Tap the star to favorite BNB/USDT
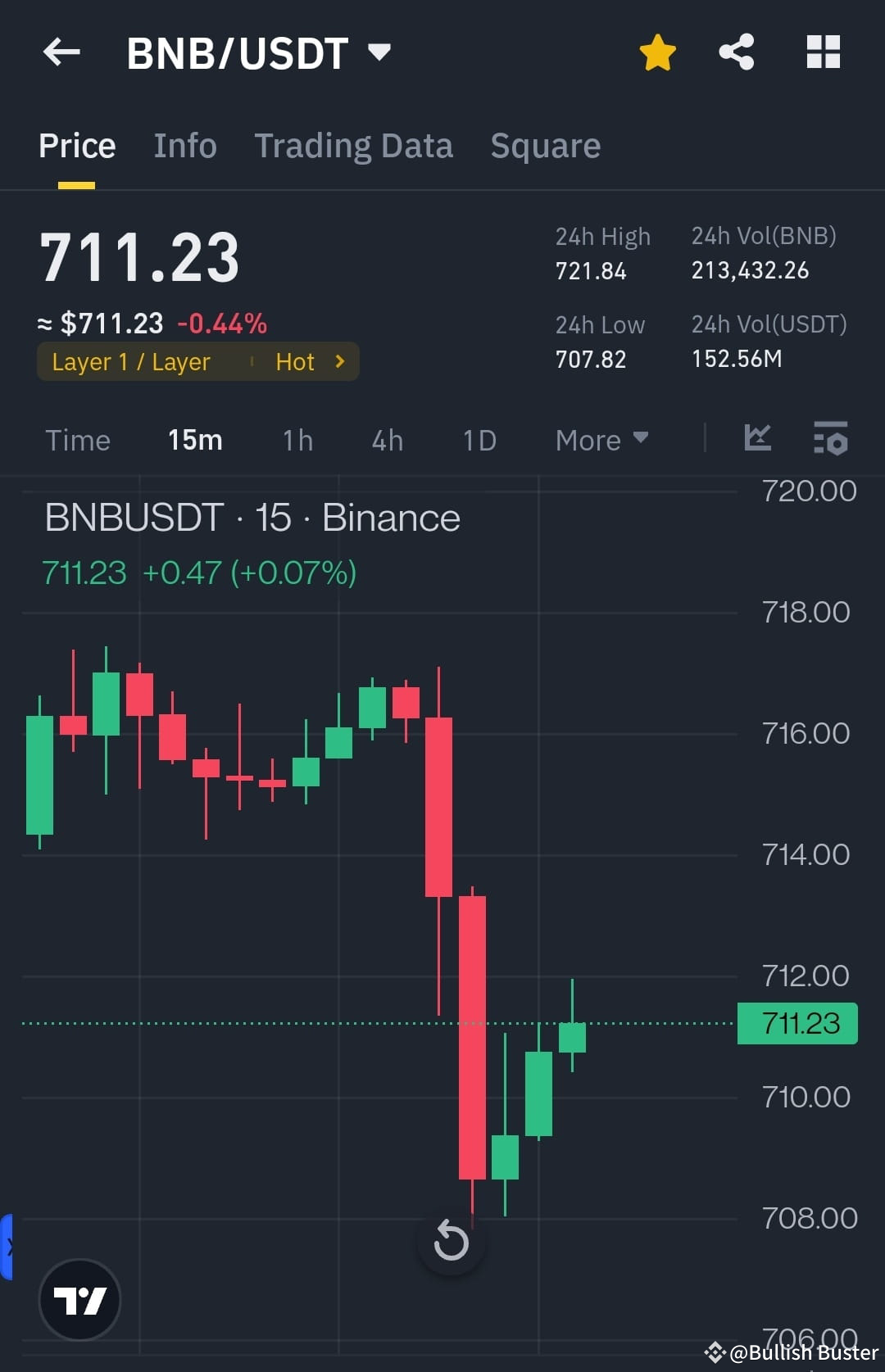This screenshot has height=1372, width=885. 657,52
